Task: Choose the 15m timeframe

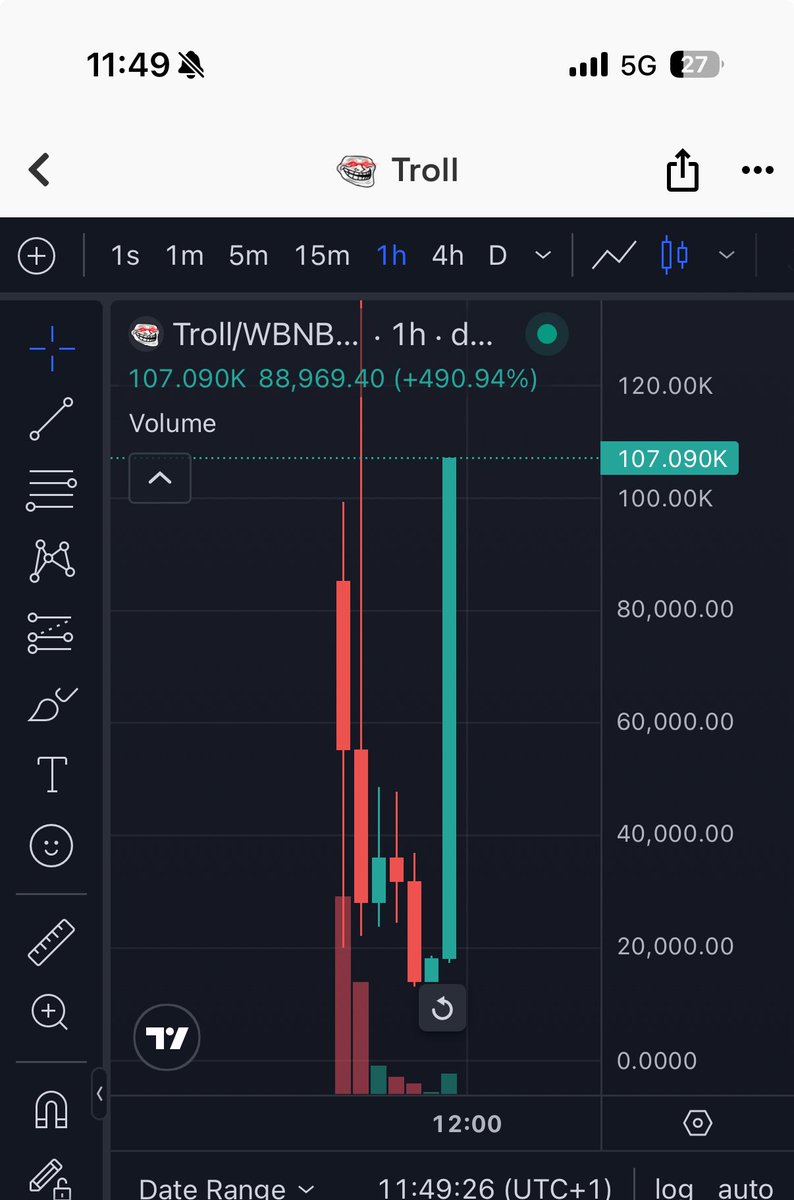Action: click(322, 256)
